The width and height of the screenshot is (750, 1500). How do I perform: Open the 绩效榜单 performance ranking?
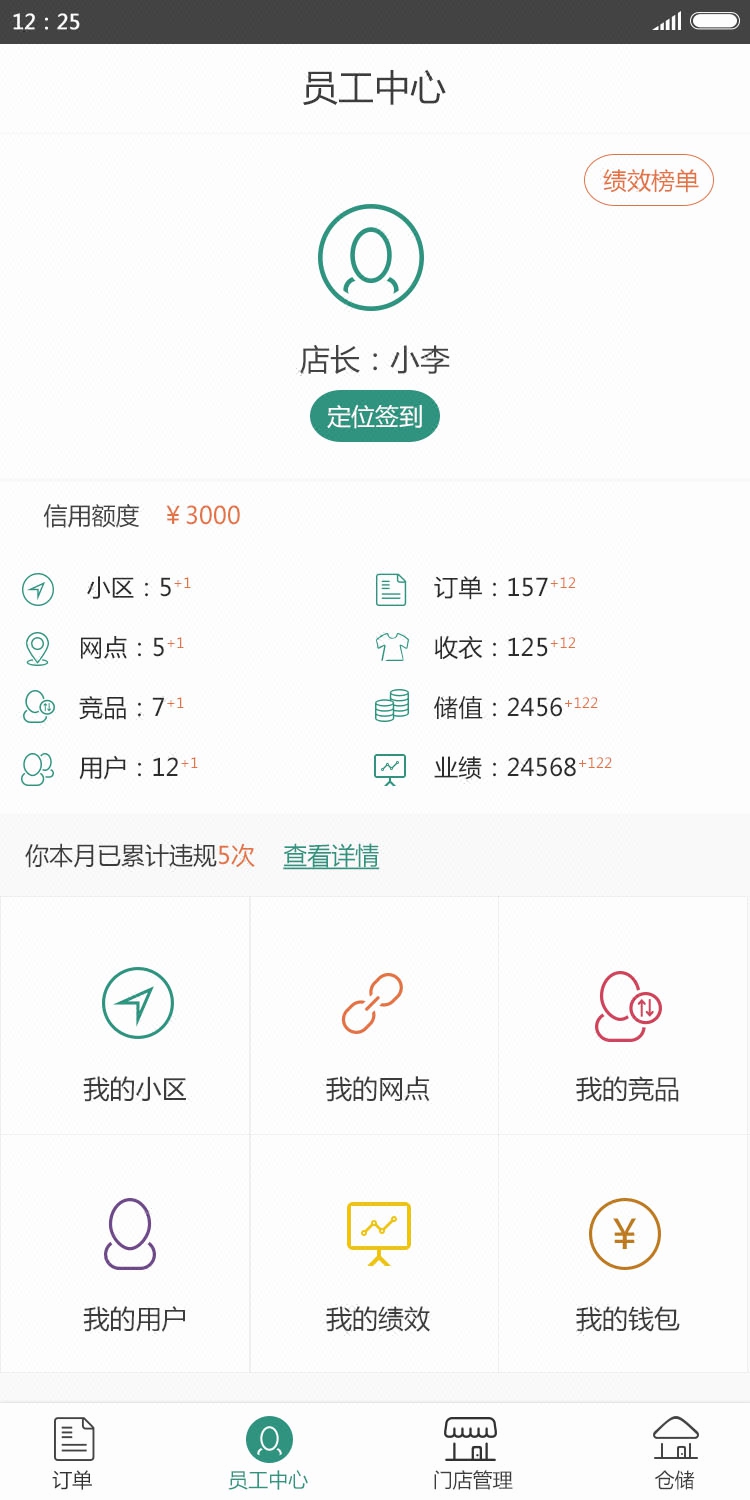coord(649,180)
